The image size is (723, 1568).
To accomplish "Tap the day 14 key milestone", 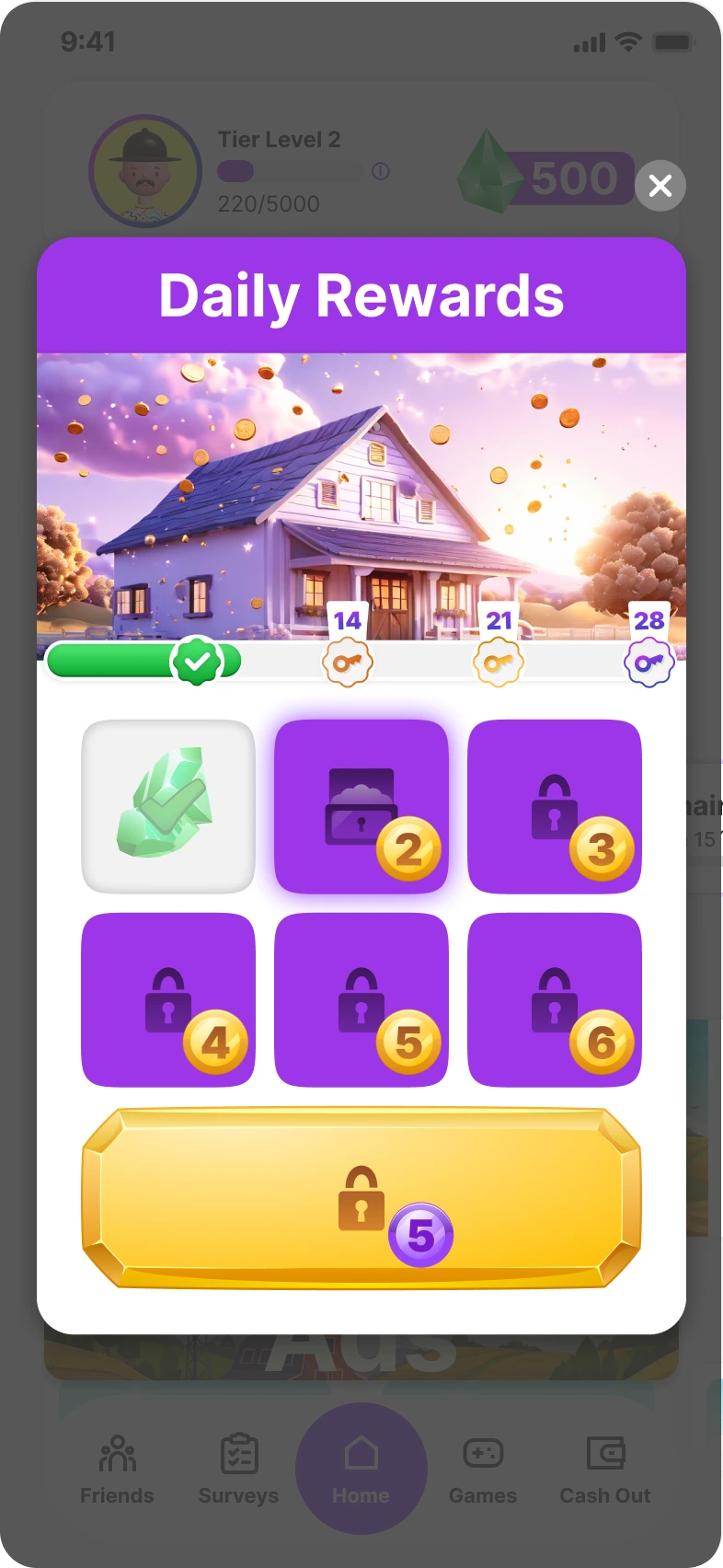I will (x=347, y=662).
